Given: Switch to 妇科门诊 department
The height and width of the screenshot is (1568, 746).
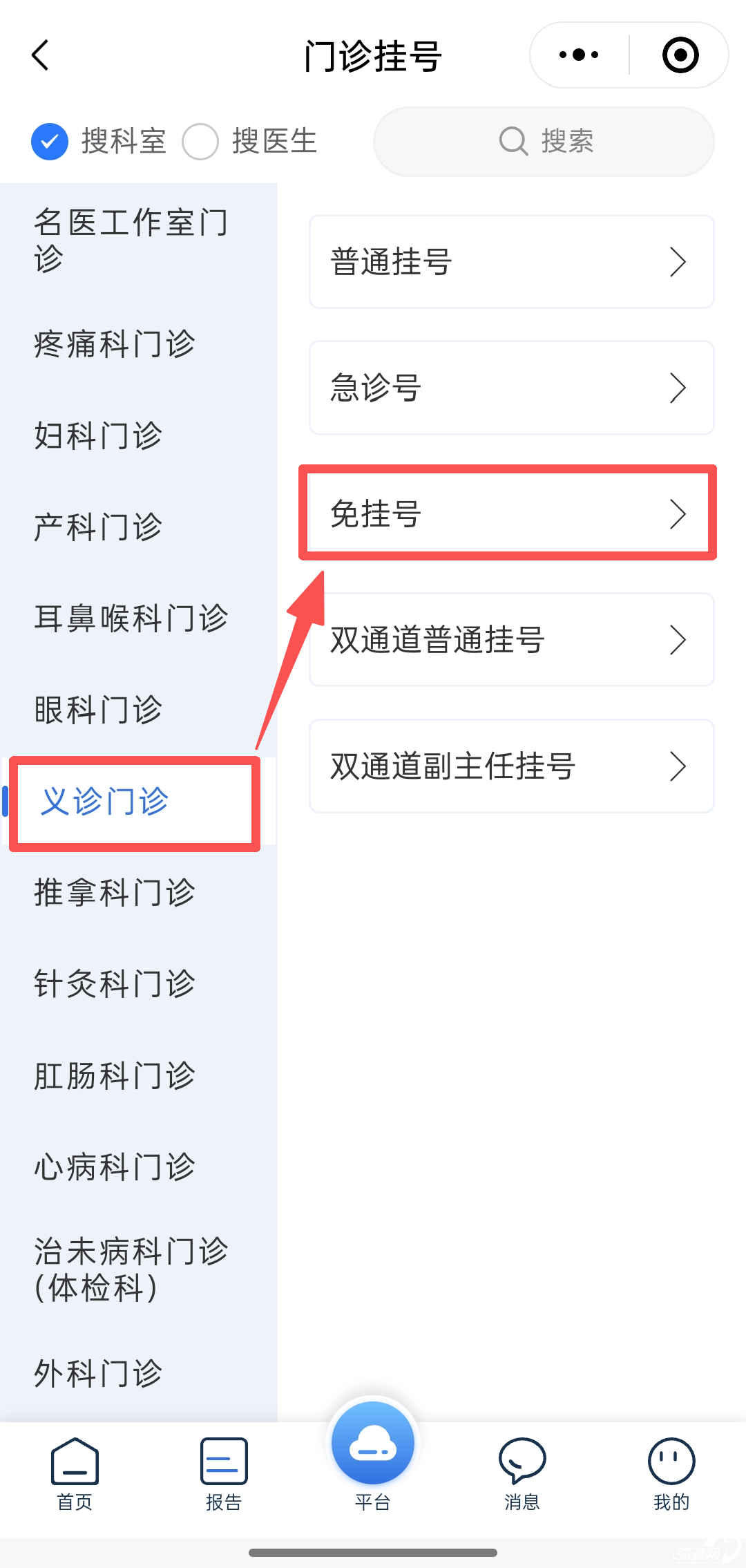Looking at the screenshot, I should click(99, 435).
